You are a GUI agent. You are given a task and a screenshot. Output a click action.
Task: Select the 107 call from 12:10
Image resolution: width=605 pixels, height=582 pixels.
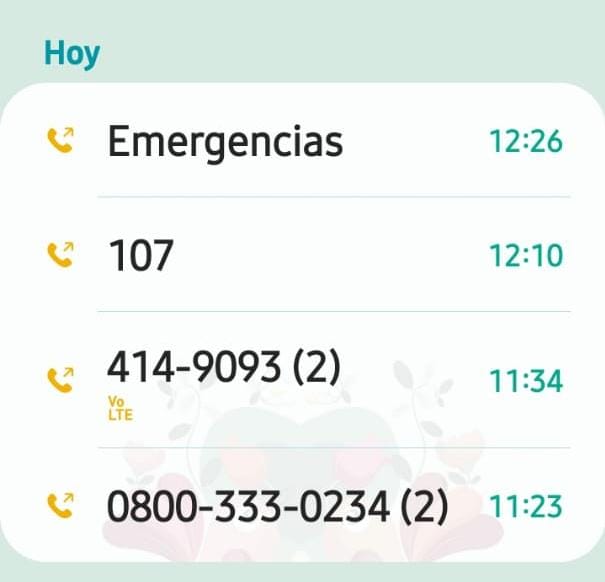click(x=141, y=256)
